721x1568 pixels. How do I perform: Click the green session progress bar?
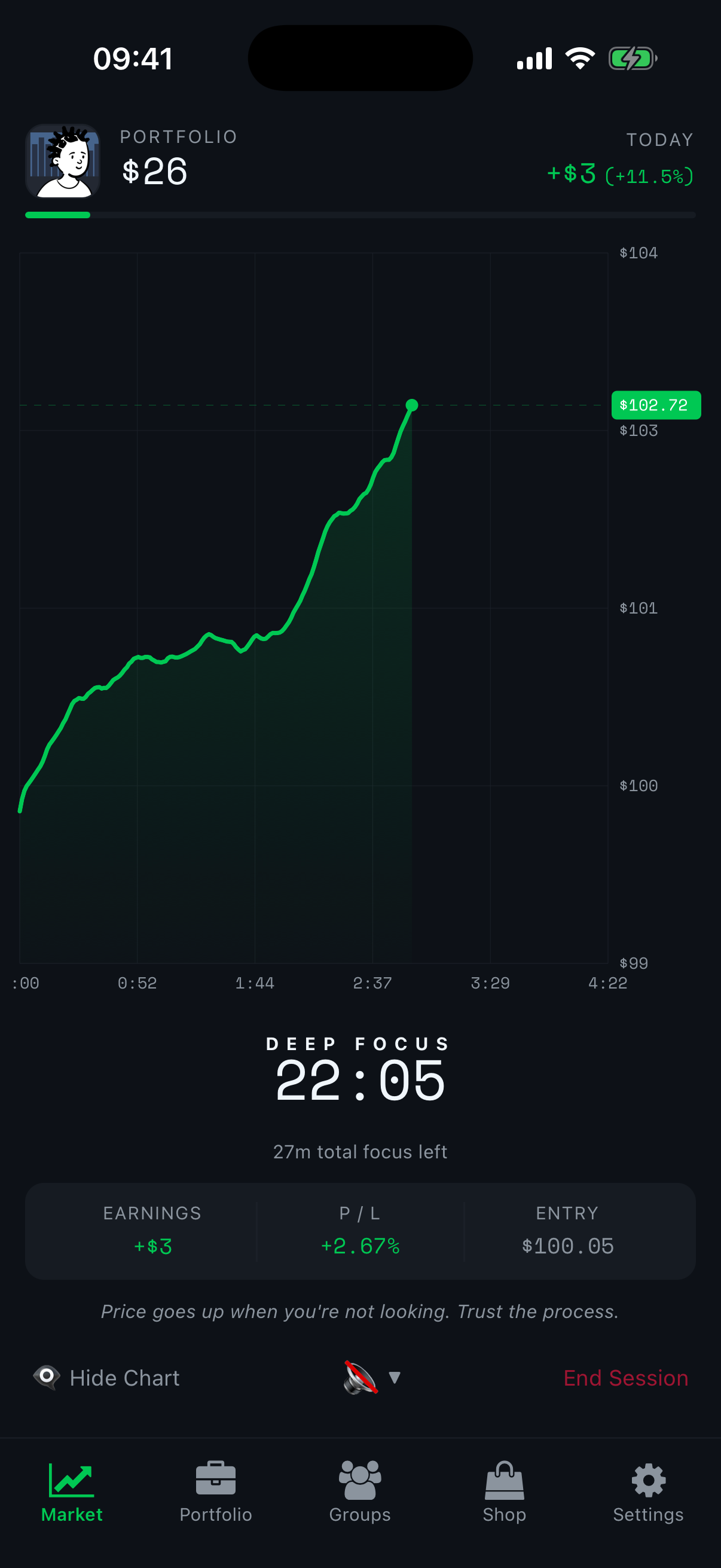coord(58,215)
